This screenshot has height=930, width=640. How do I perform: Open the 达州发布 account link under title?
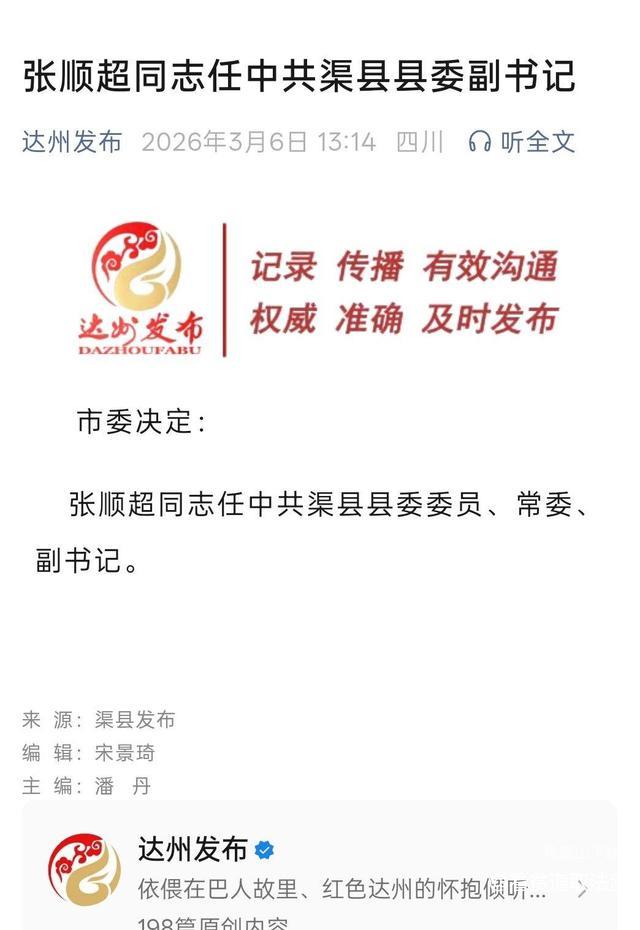(72, 142)
